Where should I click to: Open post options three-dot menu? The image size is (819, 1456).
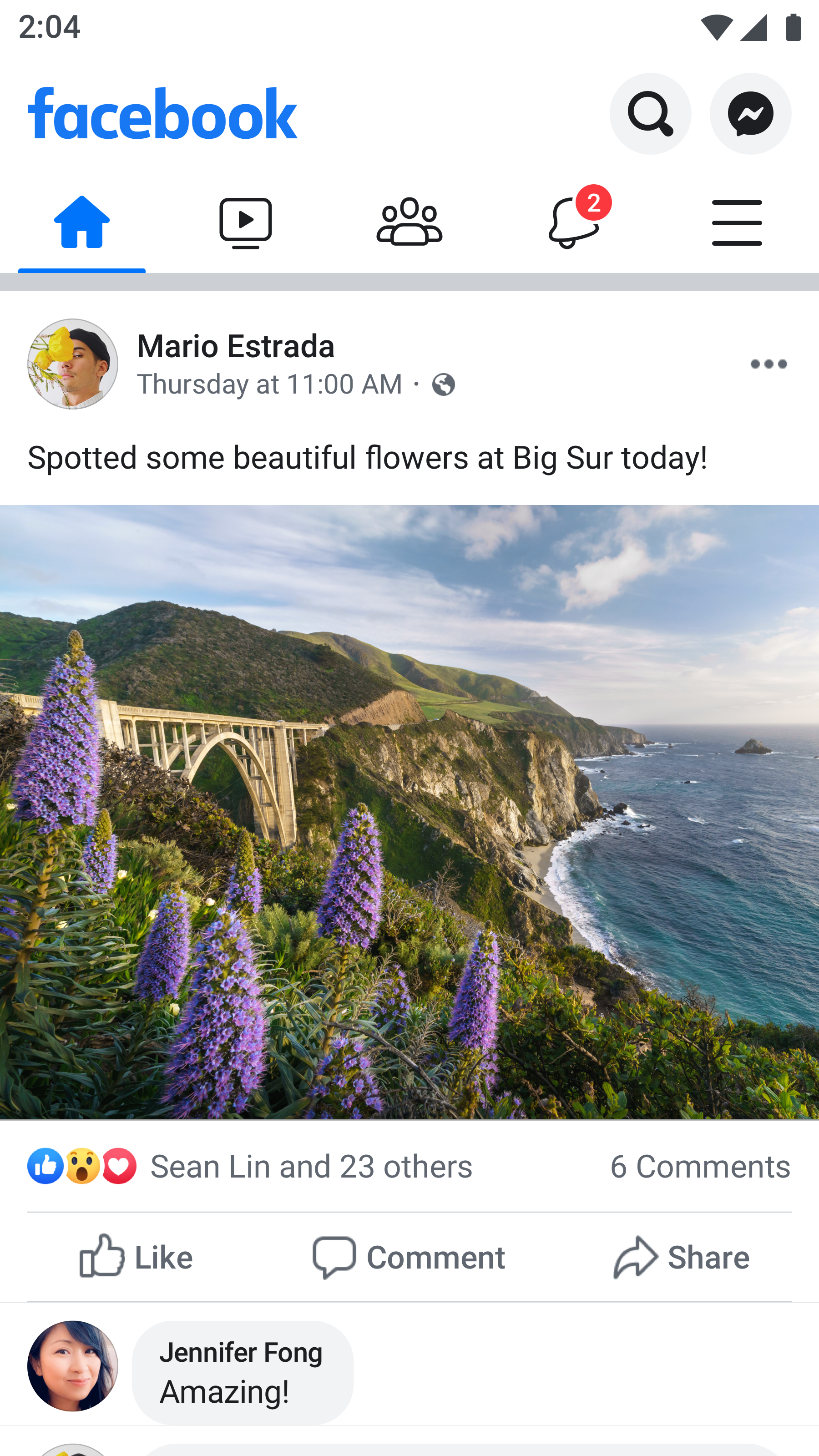pos(768,364)
